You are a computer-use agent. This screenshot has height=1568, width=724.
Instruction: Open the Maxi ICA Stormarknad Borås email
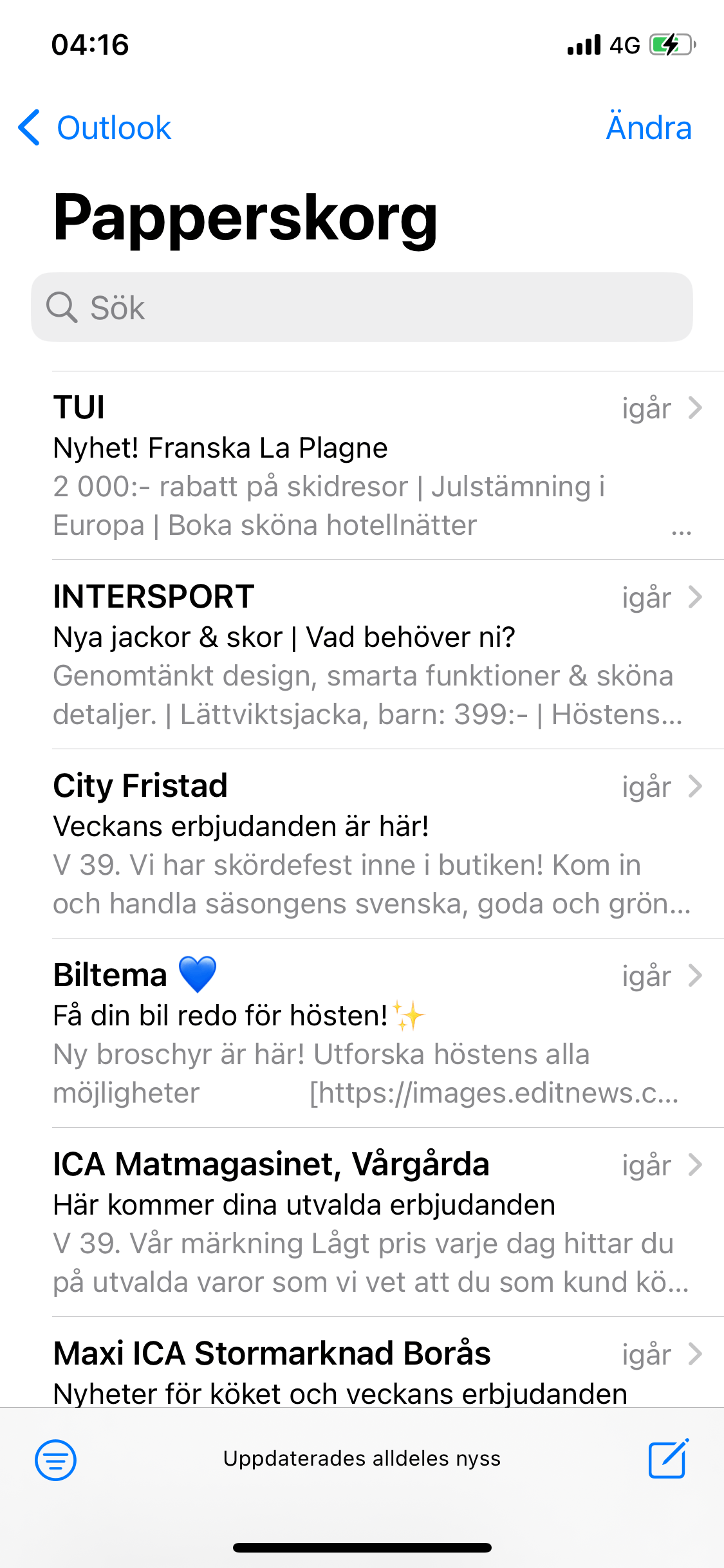360,1371
